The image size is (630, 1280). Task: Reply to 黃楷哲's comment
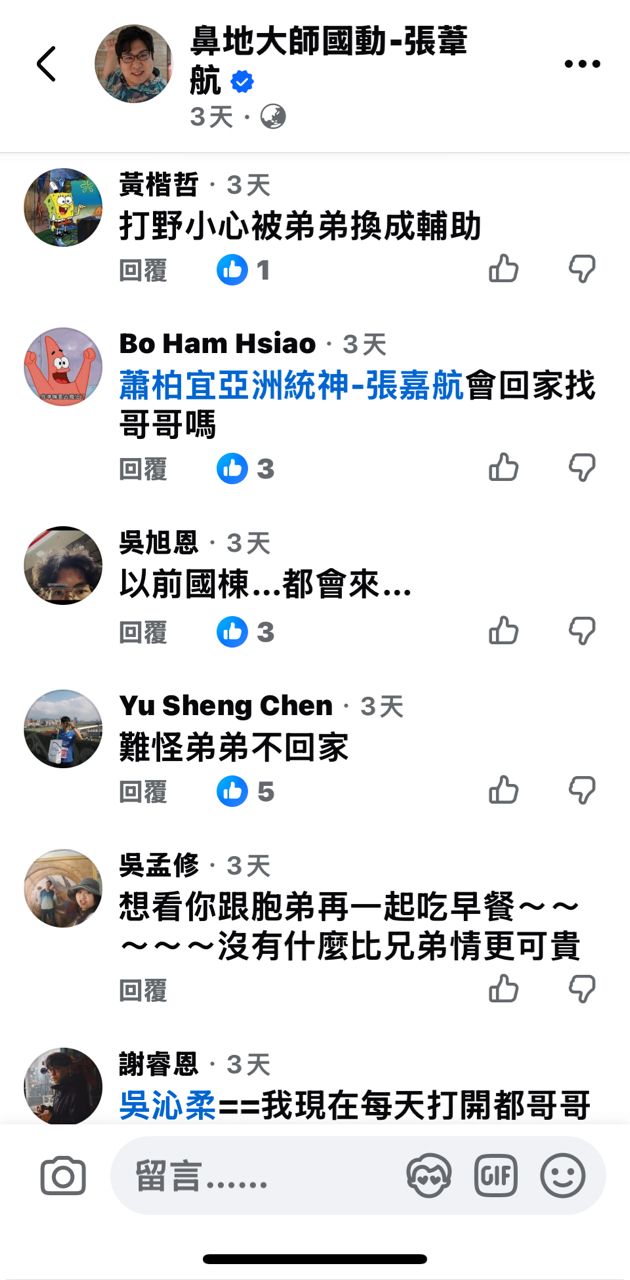click(143, 270)
